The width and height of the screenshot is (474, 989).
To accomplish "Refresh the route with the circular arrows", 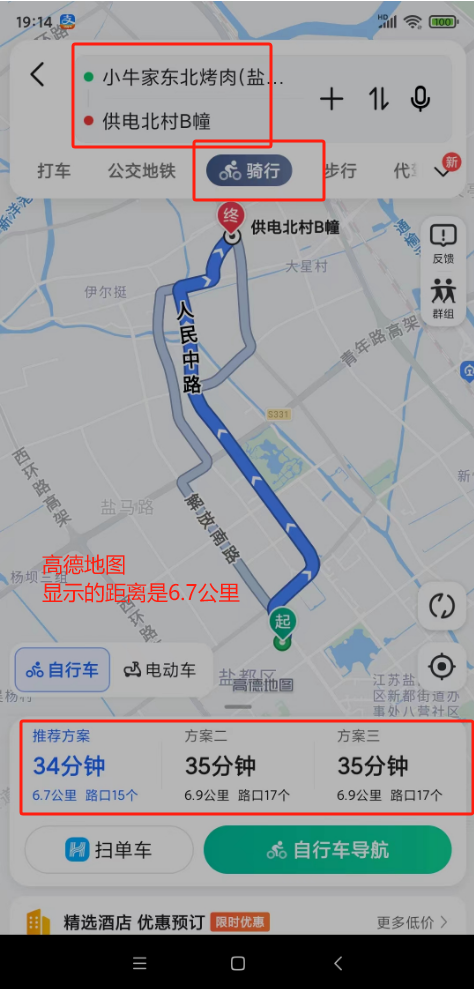I will click(x=442, y=606).
